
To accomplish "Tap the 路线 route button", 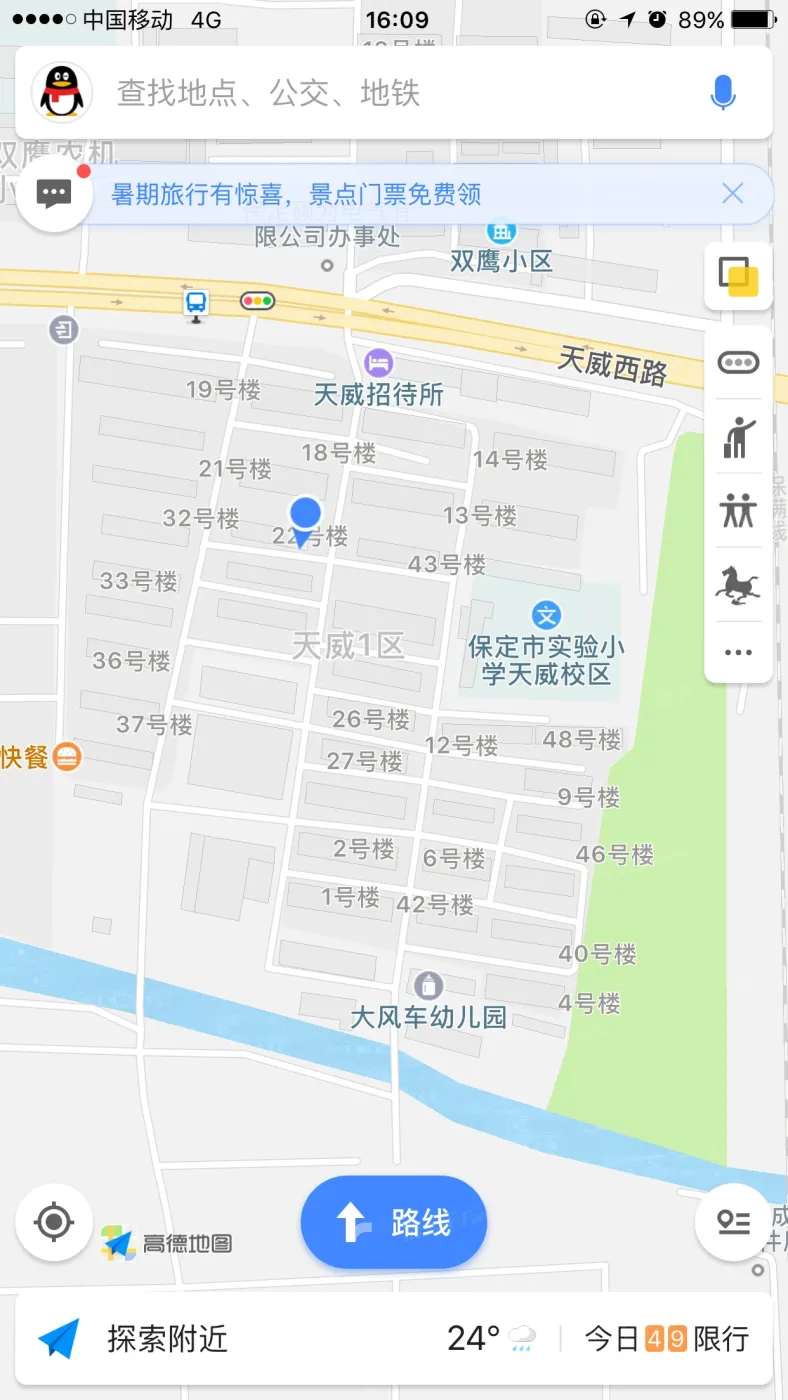I will [393, 1222].
